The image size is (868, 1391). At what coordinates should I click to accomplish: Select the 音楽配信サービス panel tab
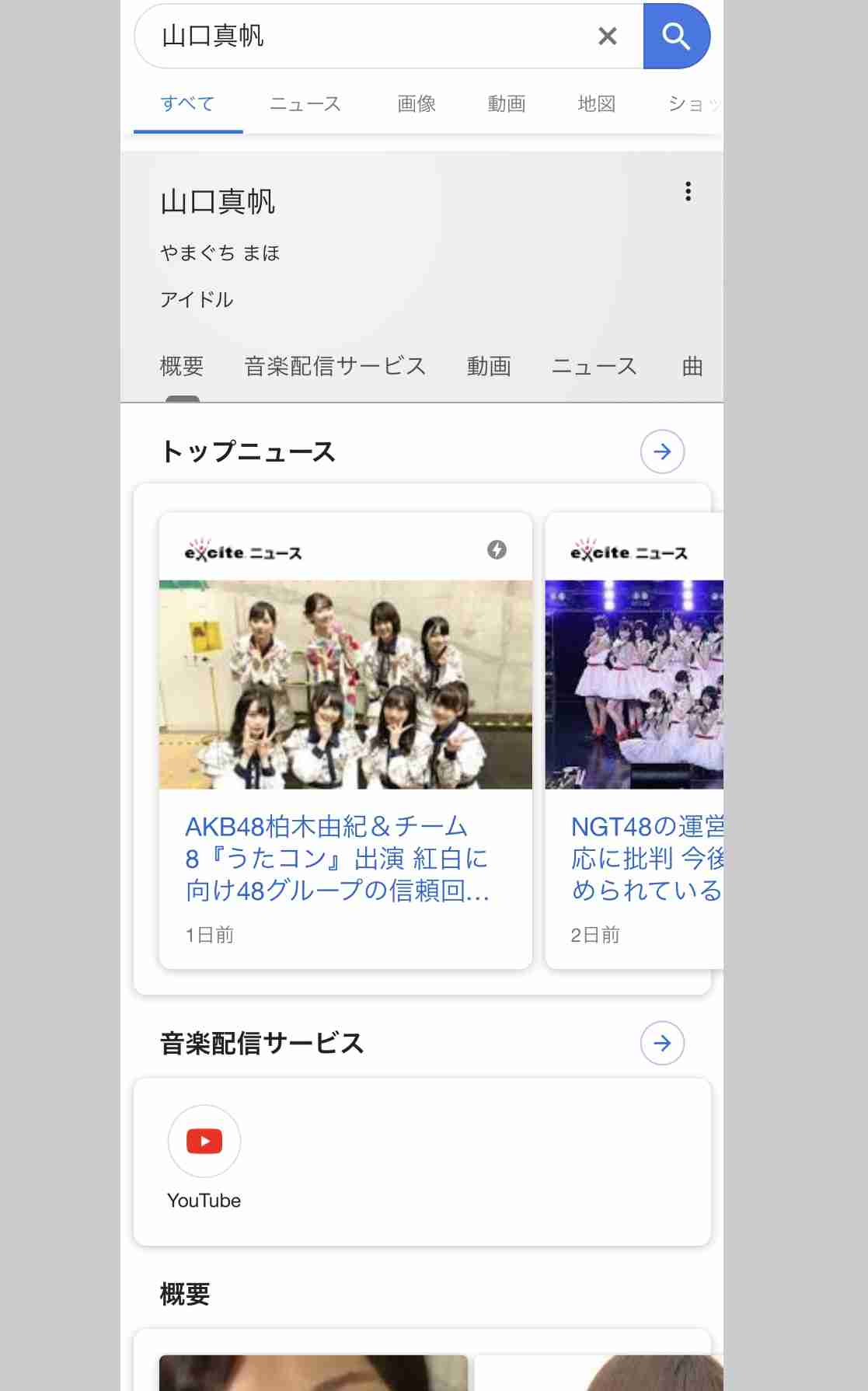point(335,366)
